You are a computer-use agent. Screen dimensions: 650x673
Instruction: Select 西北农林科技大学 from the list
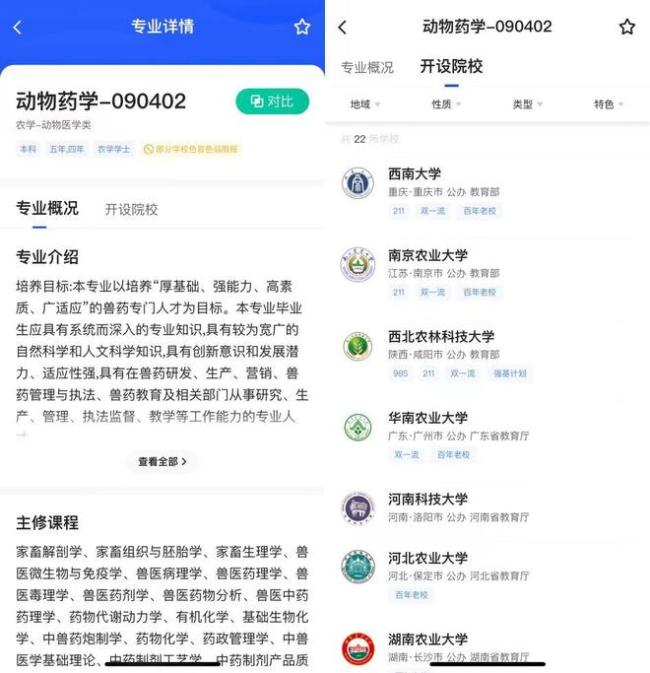[441, 337]
